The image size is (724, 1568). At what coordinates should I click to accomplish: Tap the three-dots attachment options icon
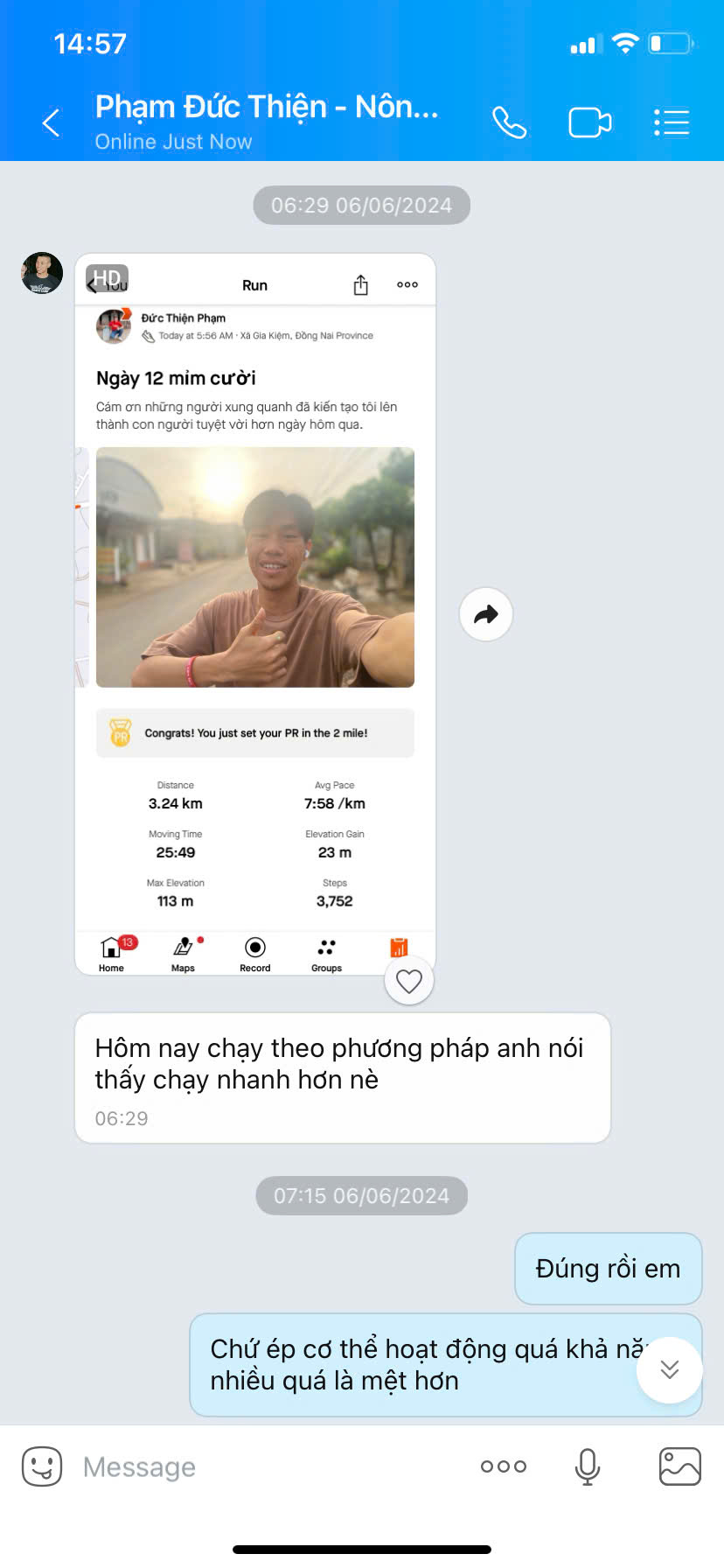tap(504, 1466)
